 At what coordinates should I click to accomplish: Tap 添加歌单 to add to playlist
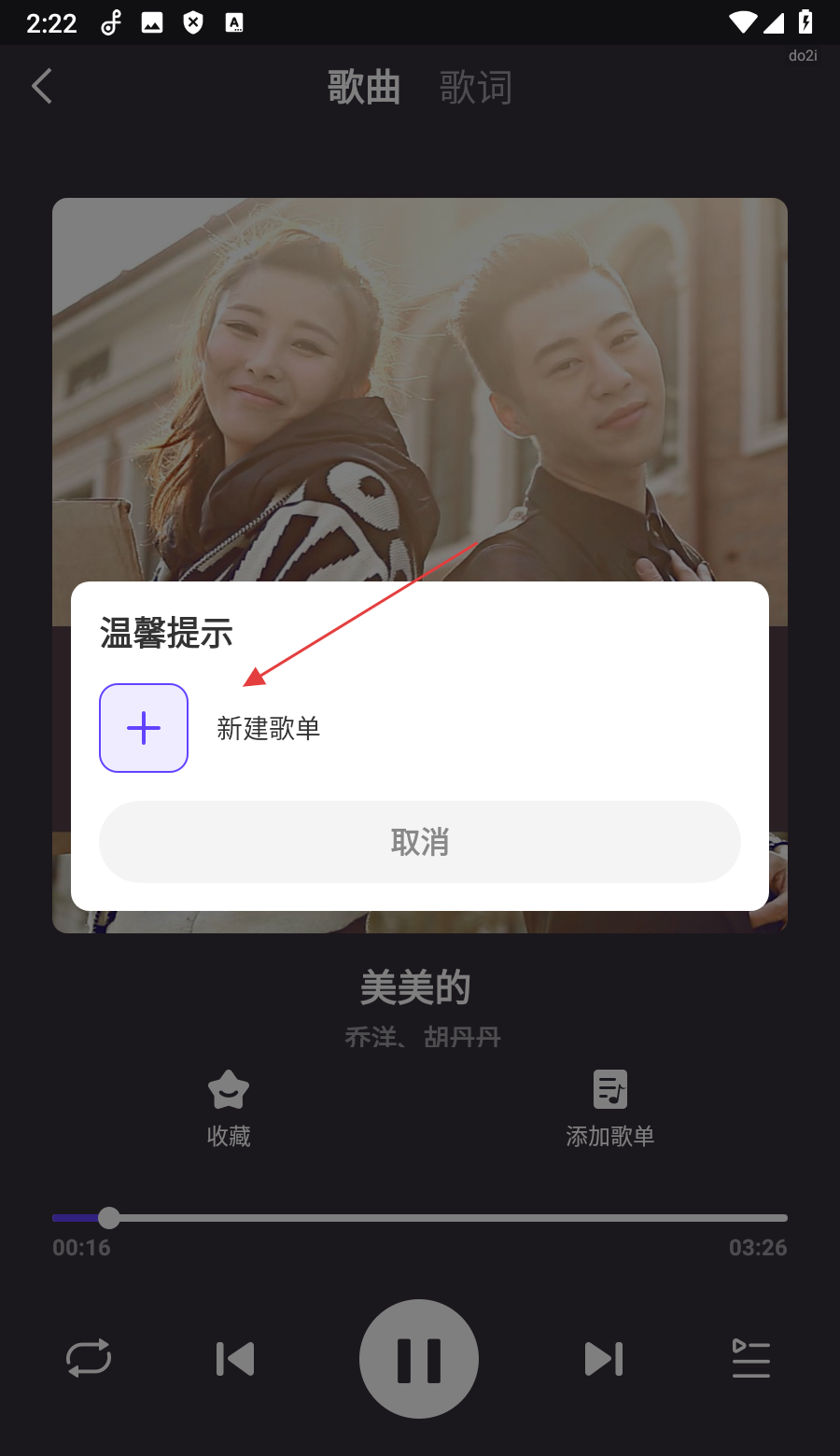(x=610, y=1108)
